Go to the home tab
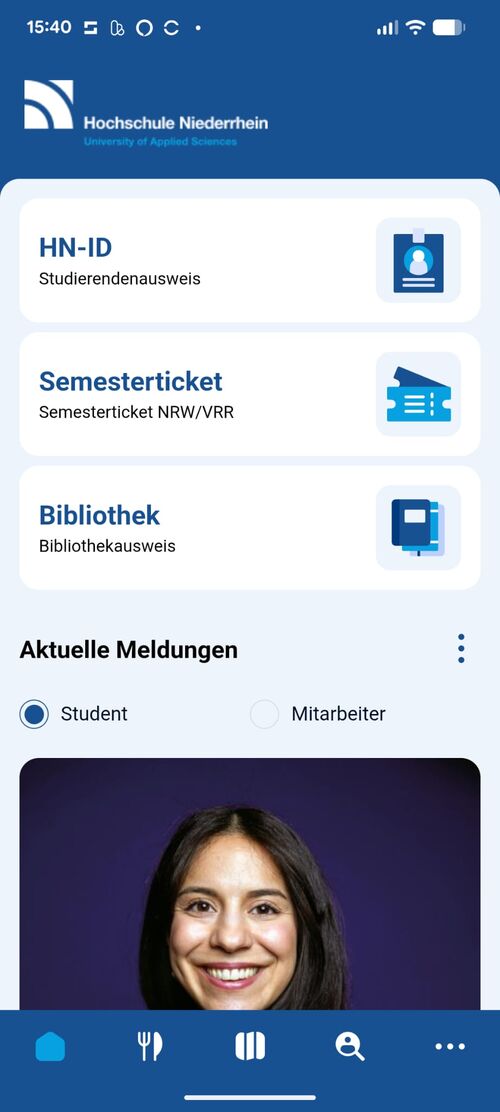Image resolution: width=500 pixels, height=1112 pixels. [50, 1046]
